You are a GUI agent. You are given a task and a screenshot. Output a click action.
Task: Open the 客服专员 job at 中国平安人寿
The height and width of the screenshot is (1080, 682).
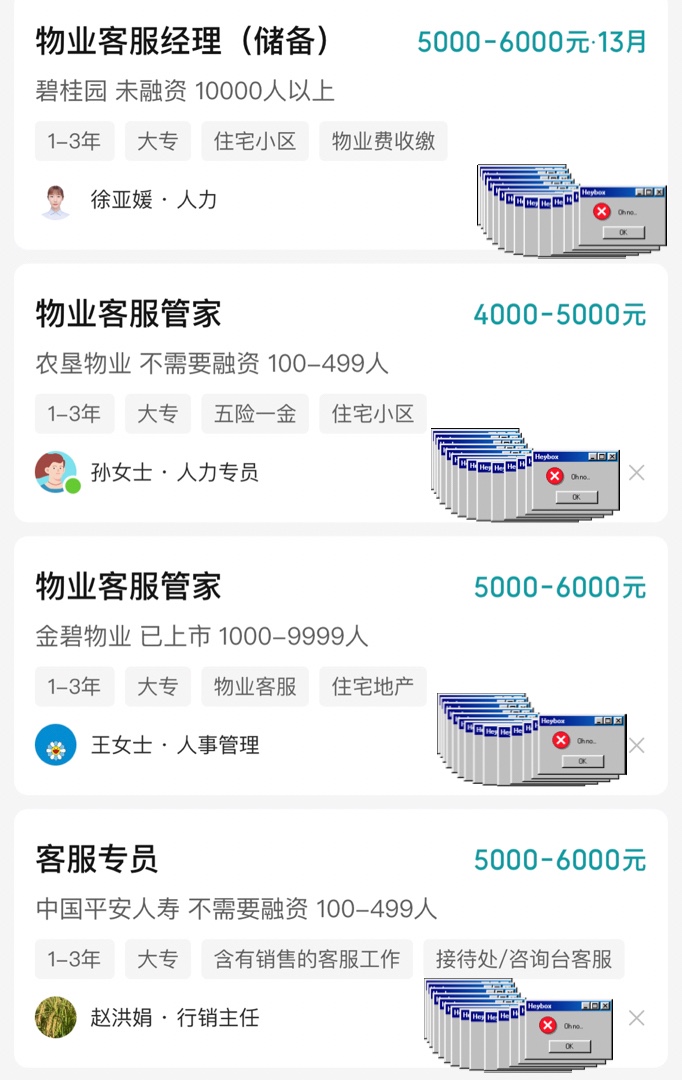[97, 859]
